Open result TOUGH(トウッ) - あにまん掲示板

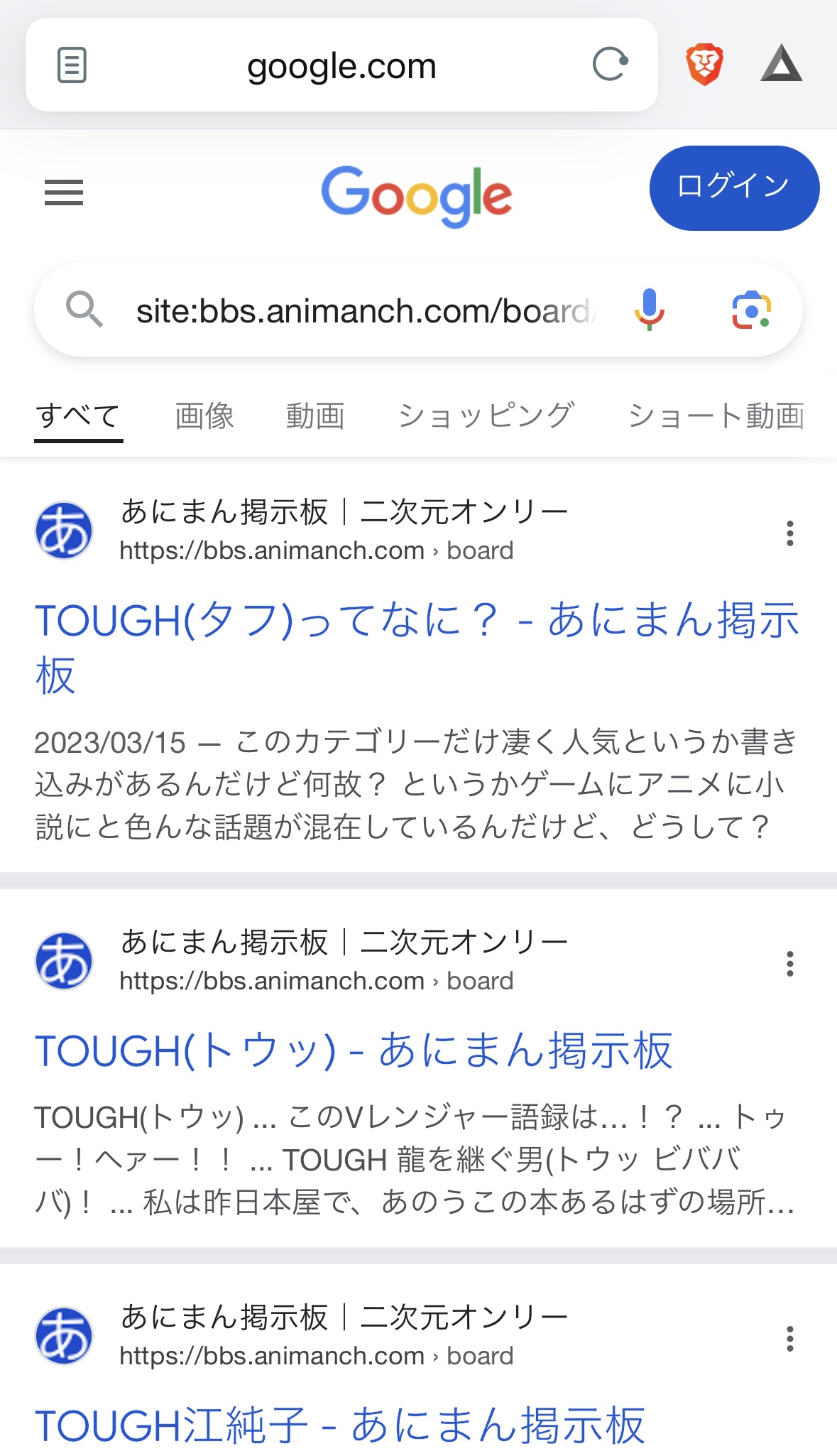(x=354, y=1050)
